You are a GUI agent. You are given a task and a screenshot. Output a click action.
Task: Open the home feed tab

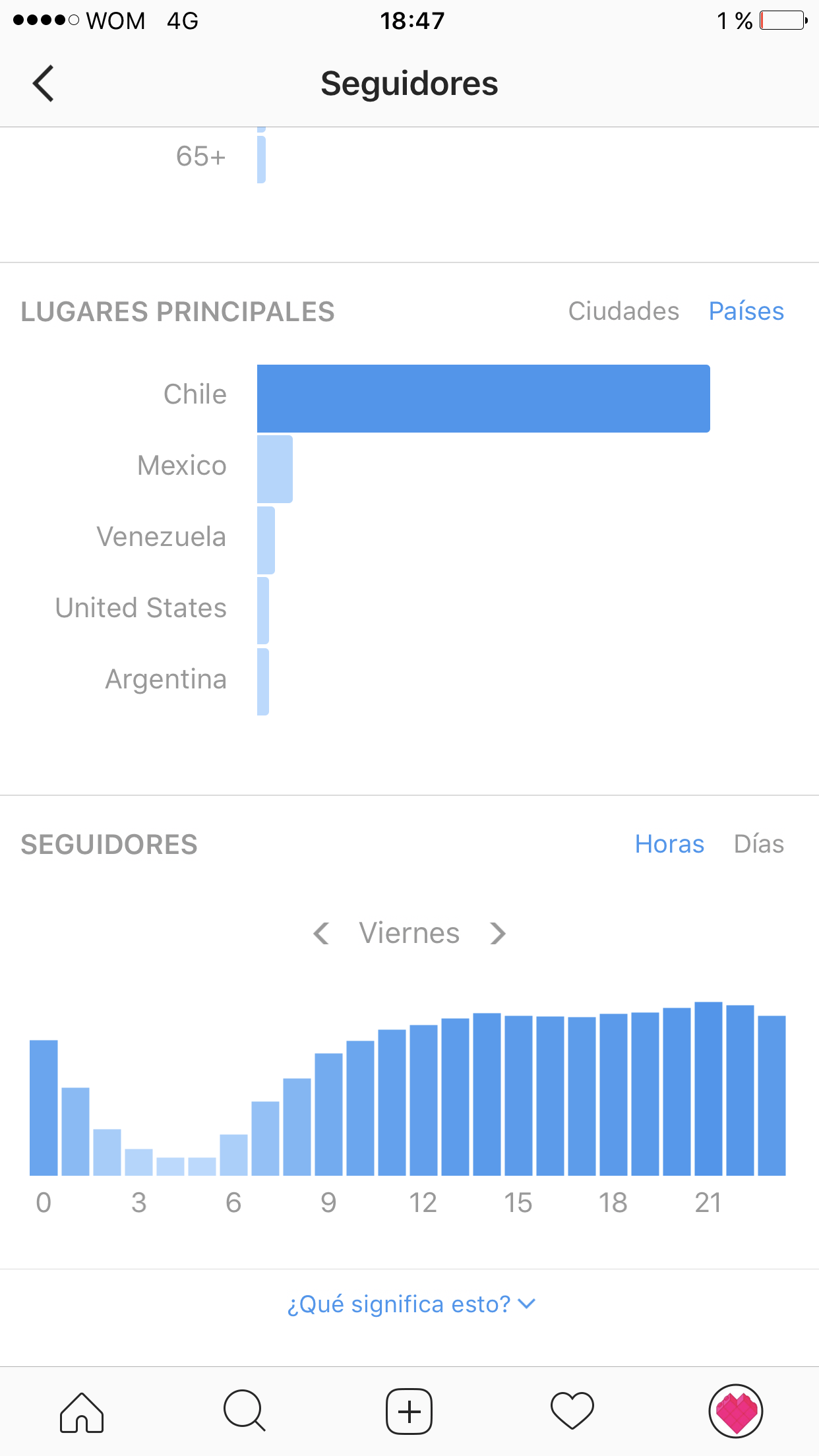tap(82, 1412)
